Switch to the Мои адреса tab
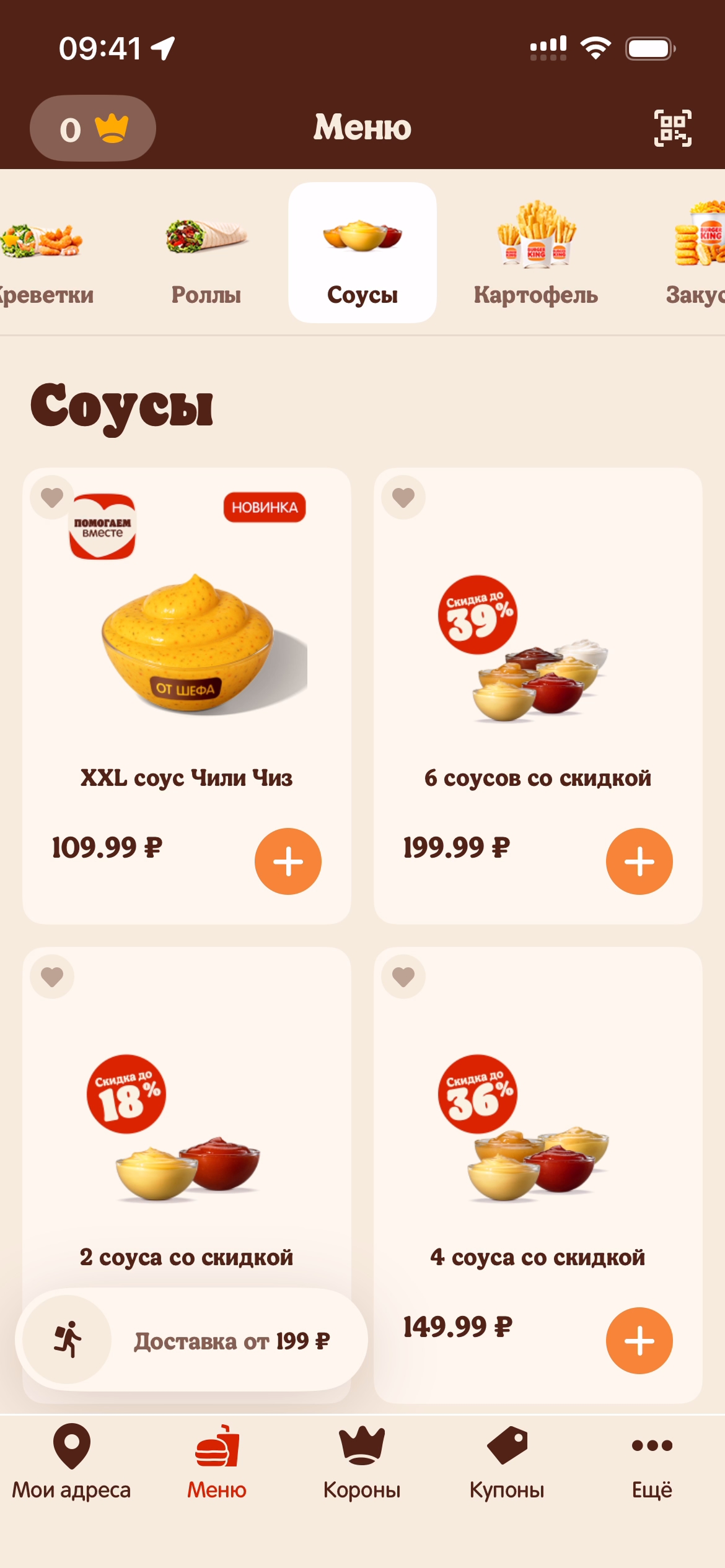Screen dimensions: 725x1568 [x=72, y=1461]
